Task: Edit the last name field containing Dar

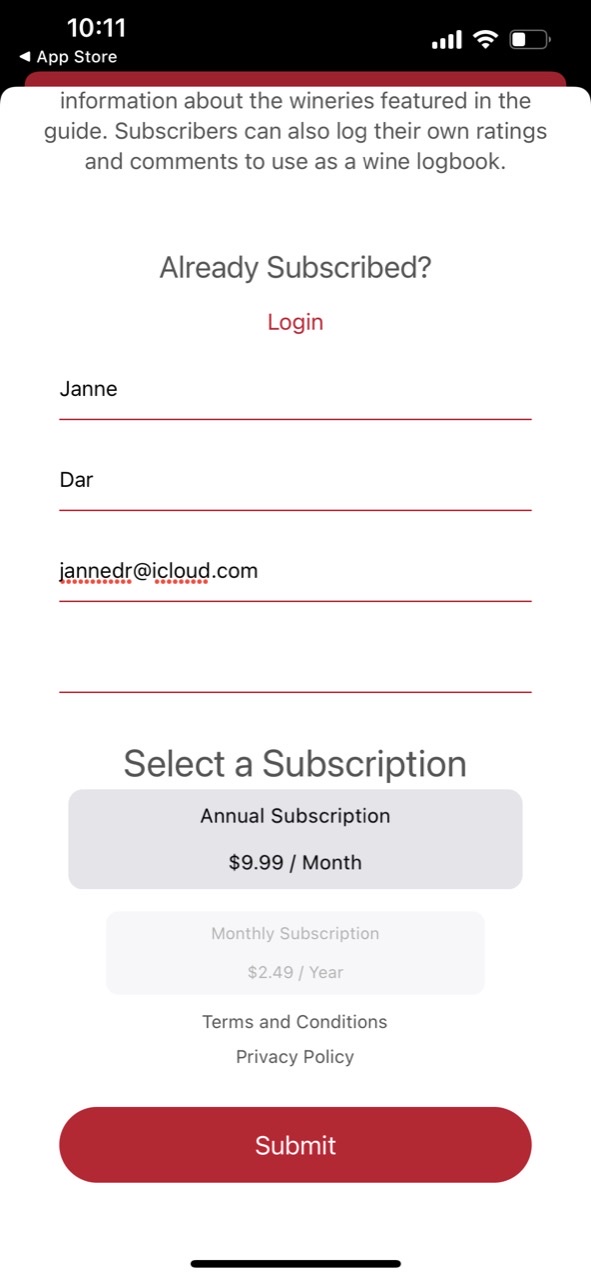Action: [295, 481]
